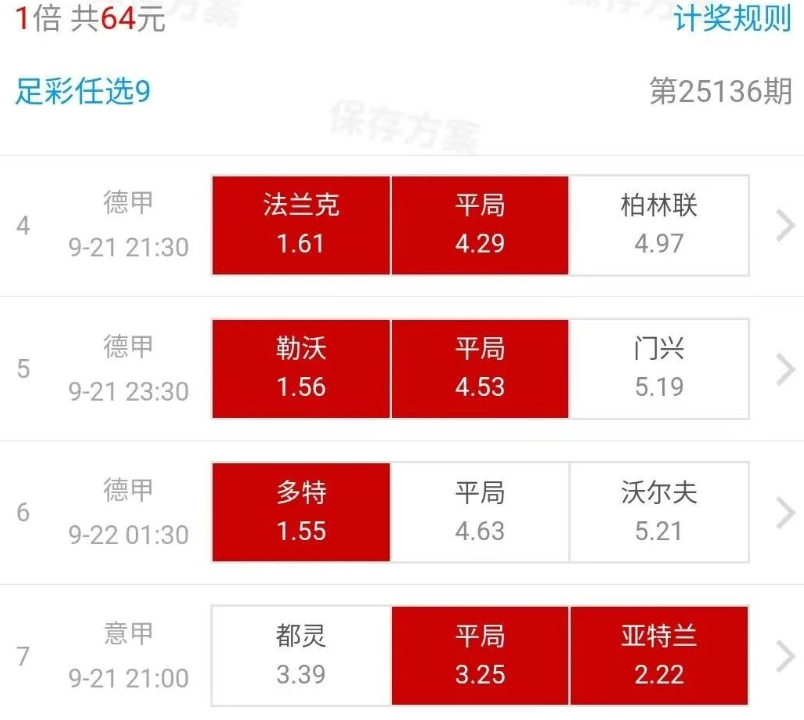The width and height of the screenshot is (804, 720).
Task: Choose 平局 4.63 in match 6
Action: coord(480,512)
